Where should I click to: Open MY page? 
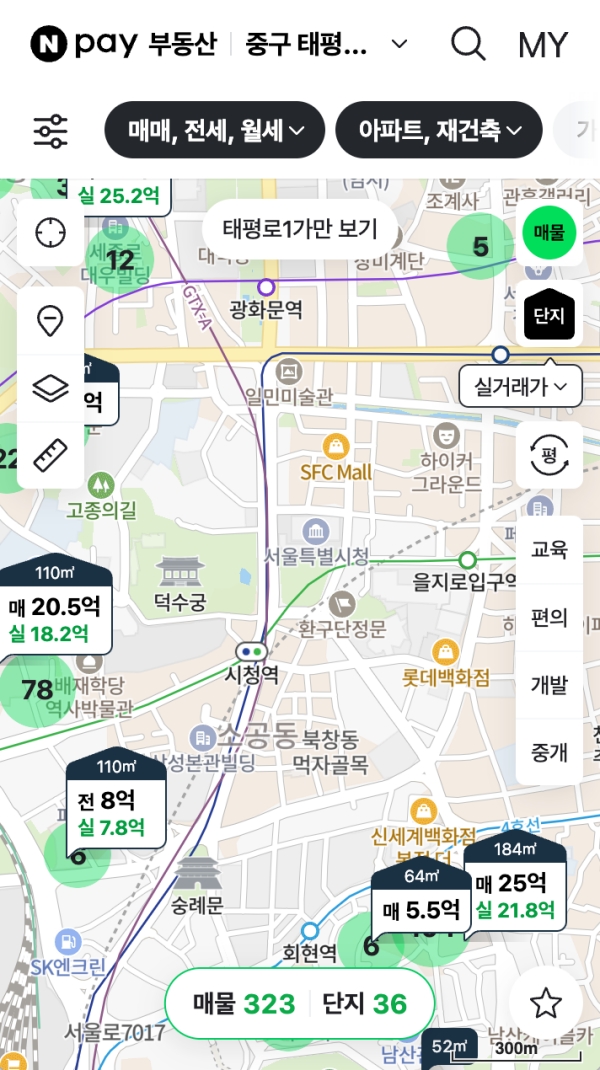pyautogui.click(x=543, y=45)
